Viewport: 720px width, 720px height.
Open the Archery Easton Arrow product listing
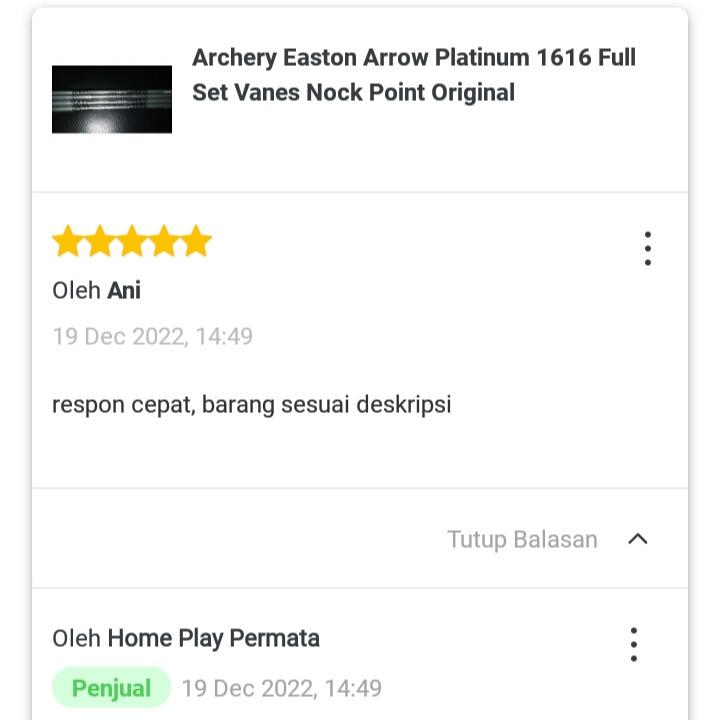[x=413, y=75]
